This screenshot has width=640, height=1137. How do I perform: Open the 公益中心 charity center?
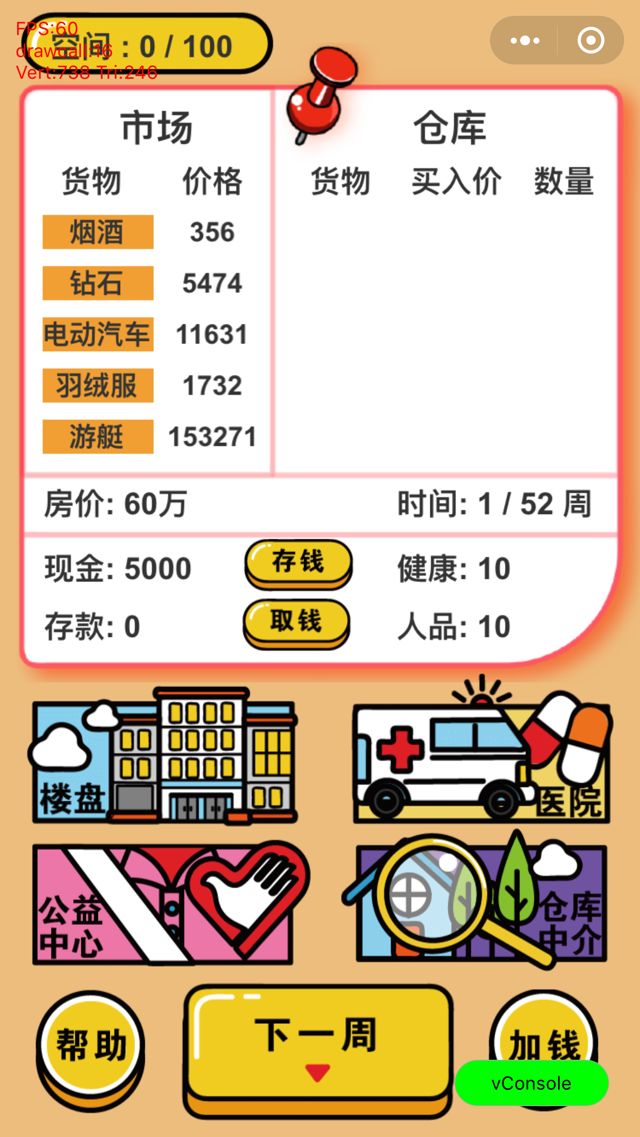pos(165,904)
